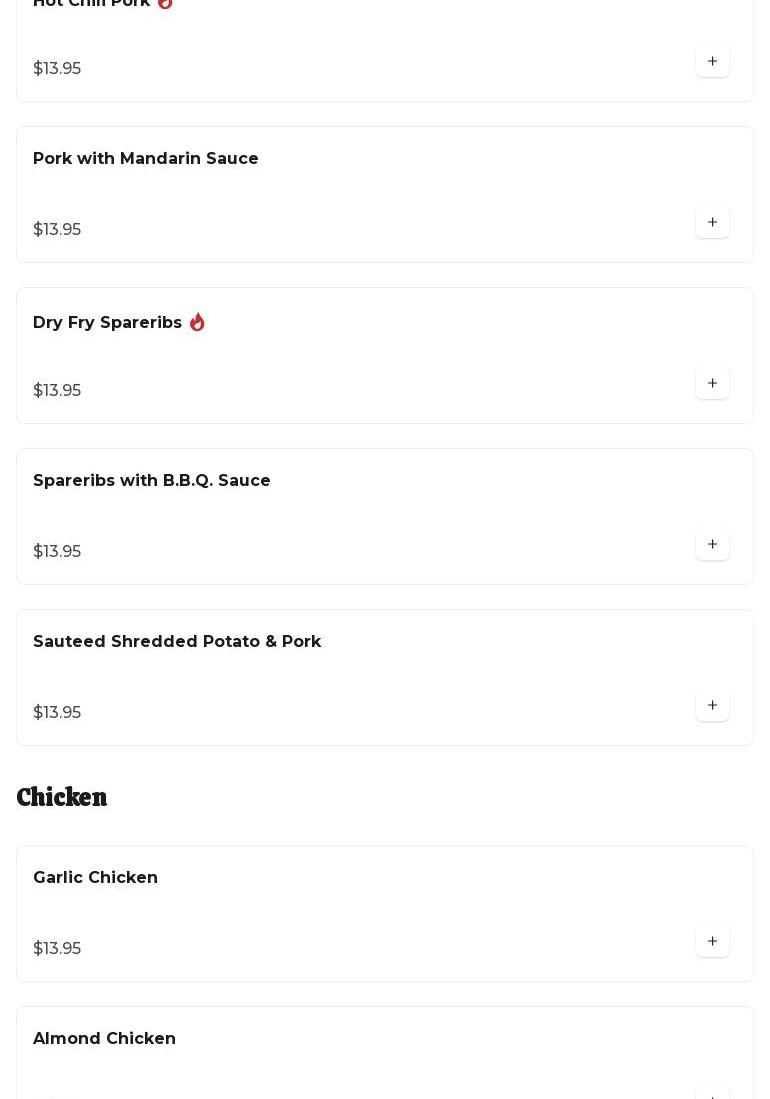View Dry Fry Spareribs details
The width and height of the screenshot is (770, 1099).
(108, 323)
